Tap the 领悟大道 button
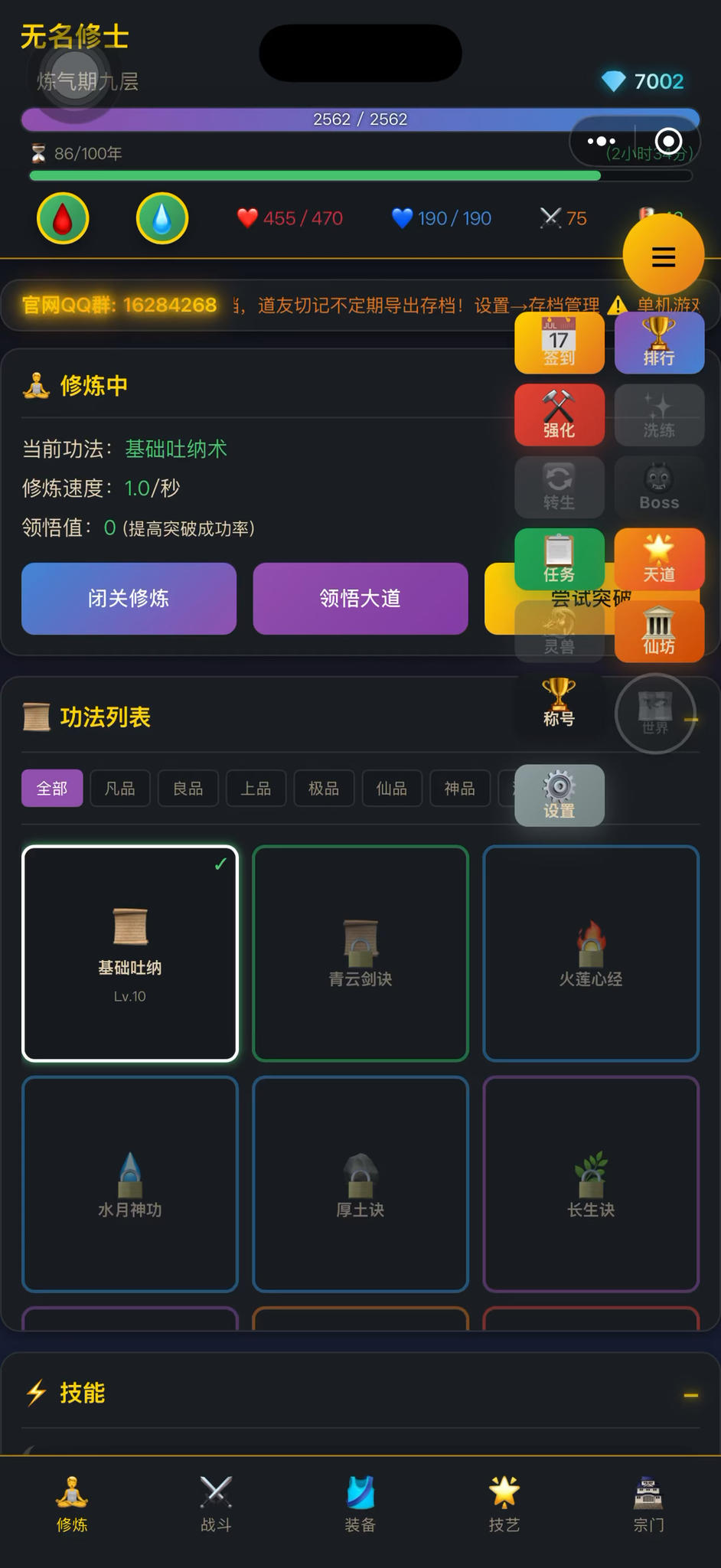This screenshot has width=721, height=1568. (360, 599)
